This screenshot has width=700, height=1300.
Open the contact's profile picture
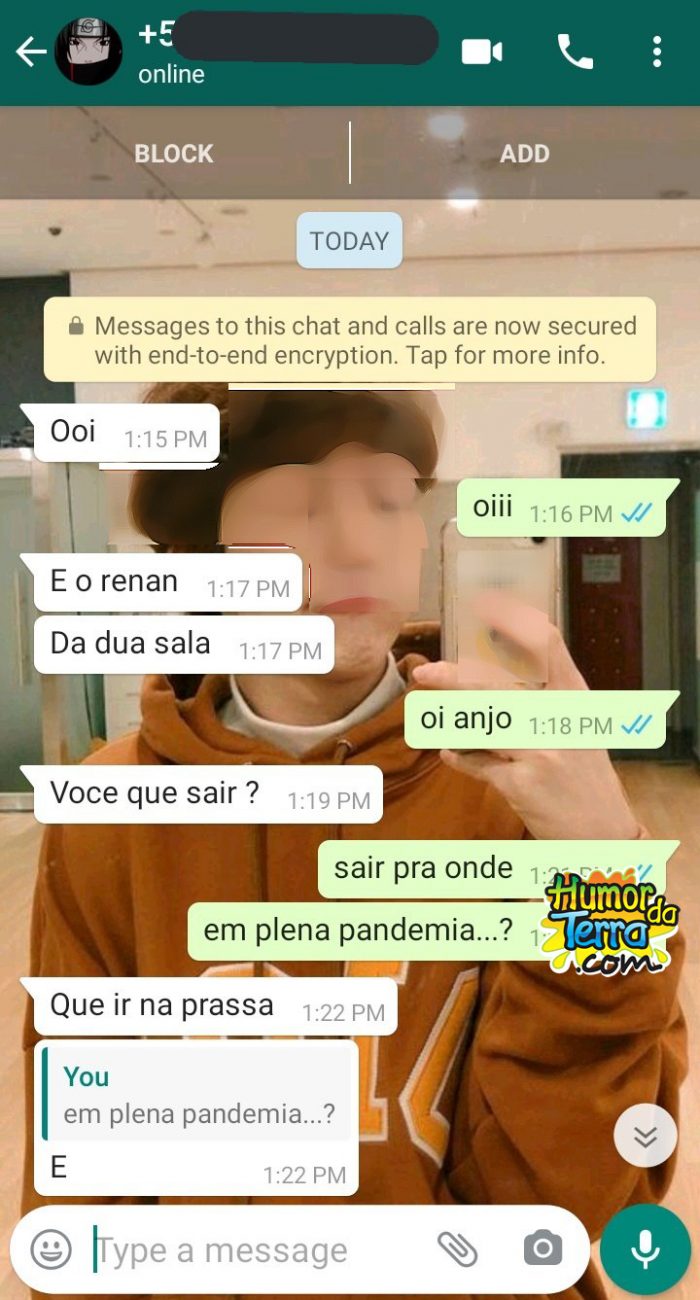[88, 52]
